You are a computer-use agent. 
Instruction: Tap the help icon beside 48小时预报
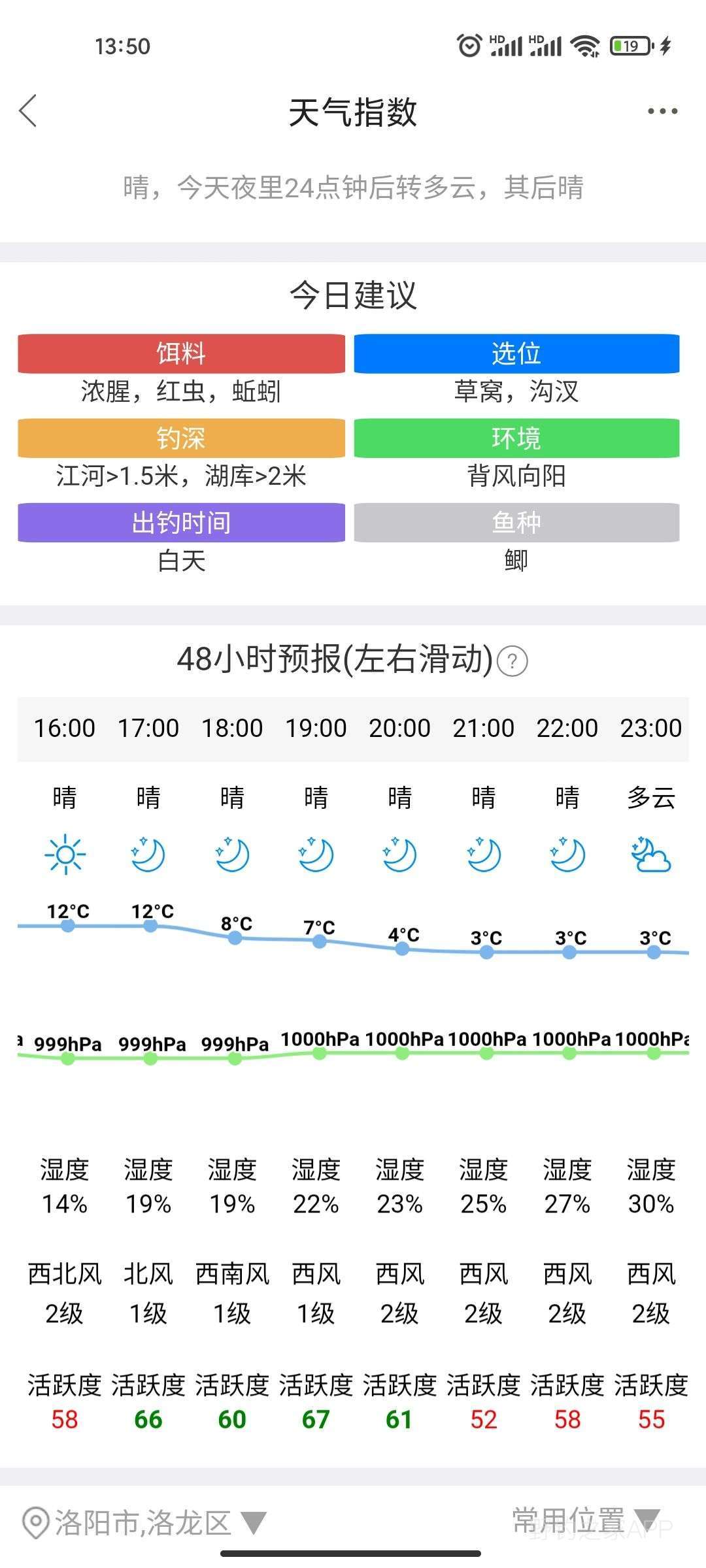(513, 661)
